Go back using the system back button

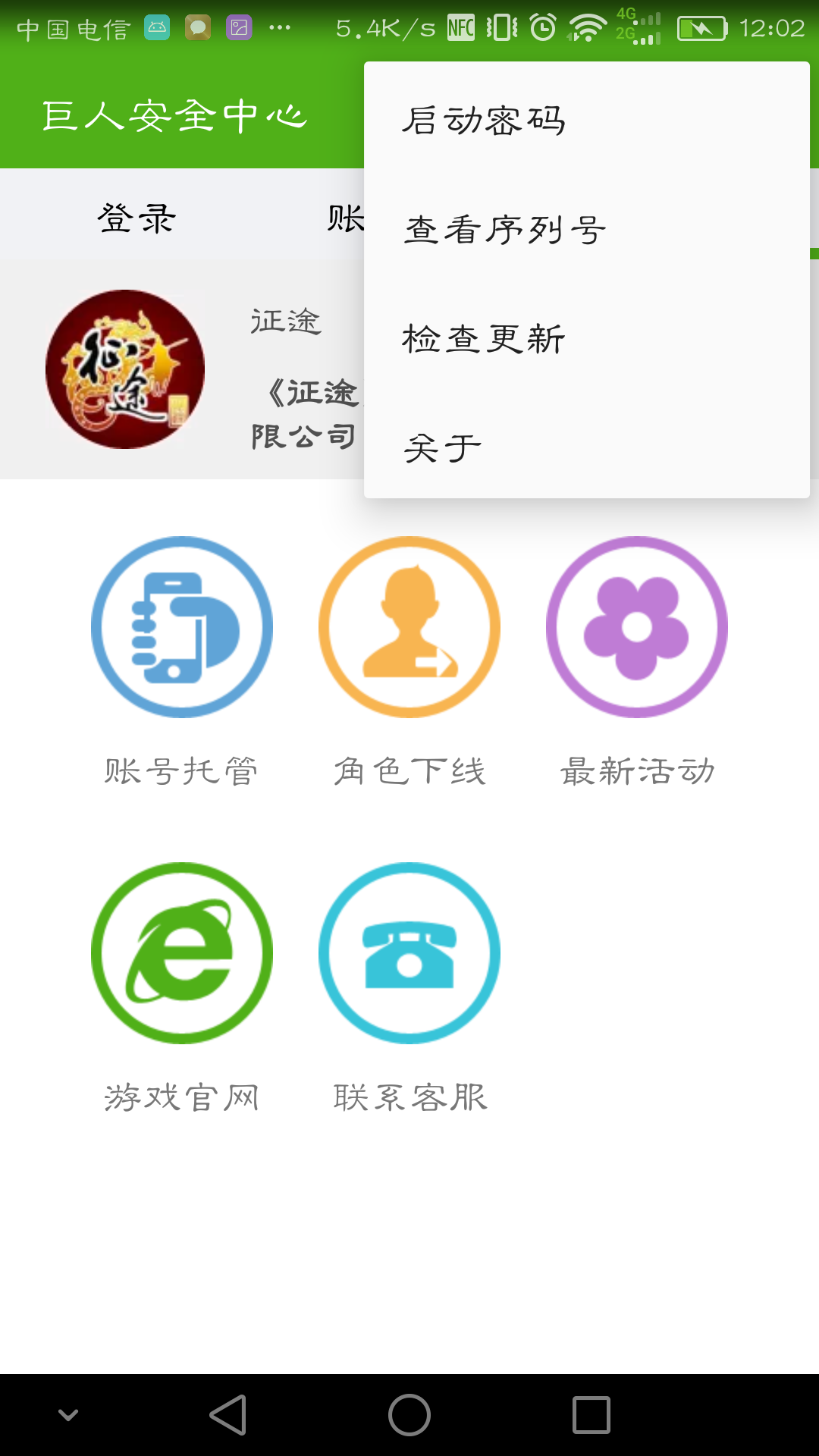tap(227, 1415)
